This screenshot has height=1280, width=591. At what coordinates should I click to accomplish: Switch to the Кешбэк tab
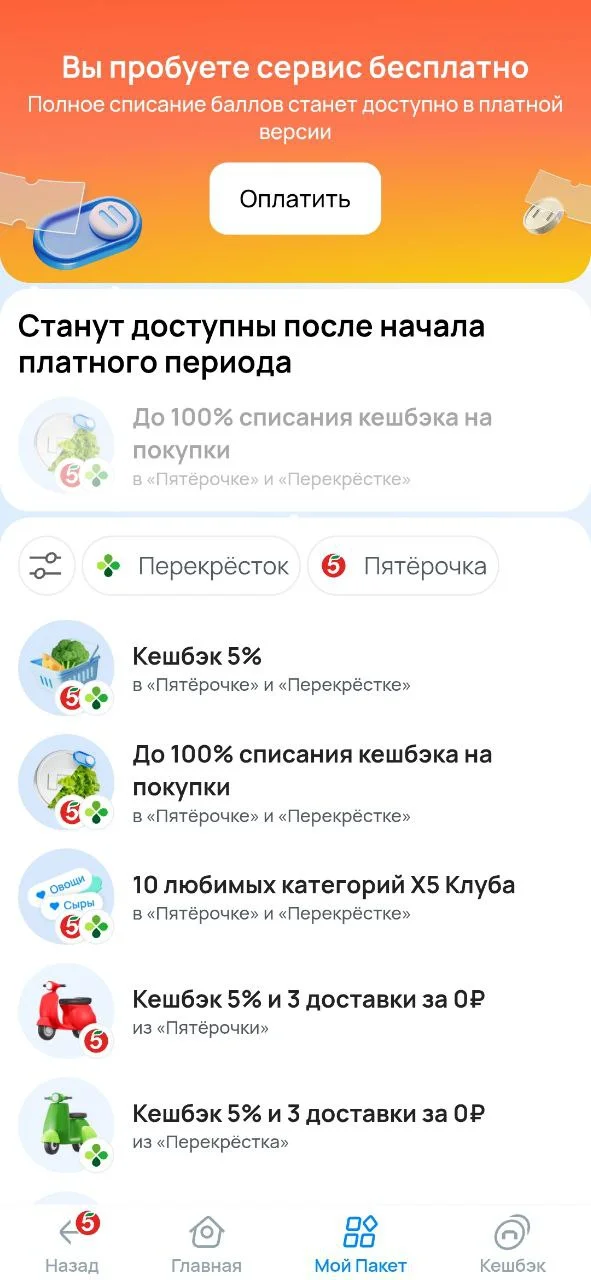(x=513, y=1244)
